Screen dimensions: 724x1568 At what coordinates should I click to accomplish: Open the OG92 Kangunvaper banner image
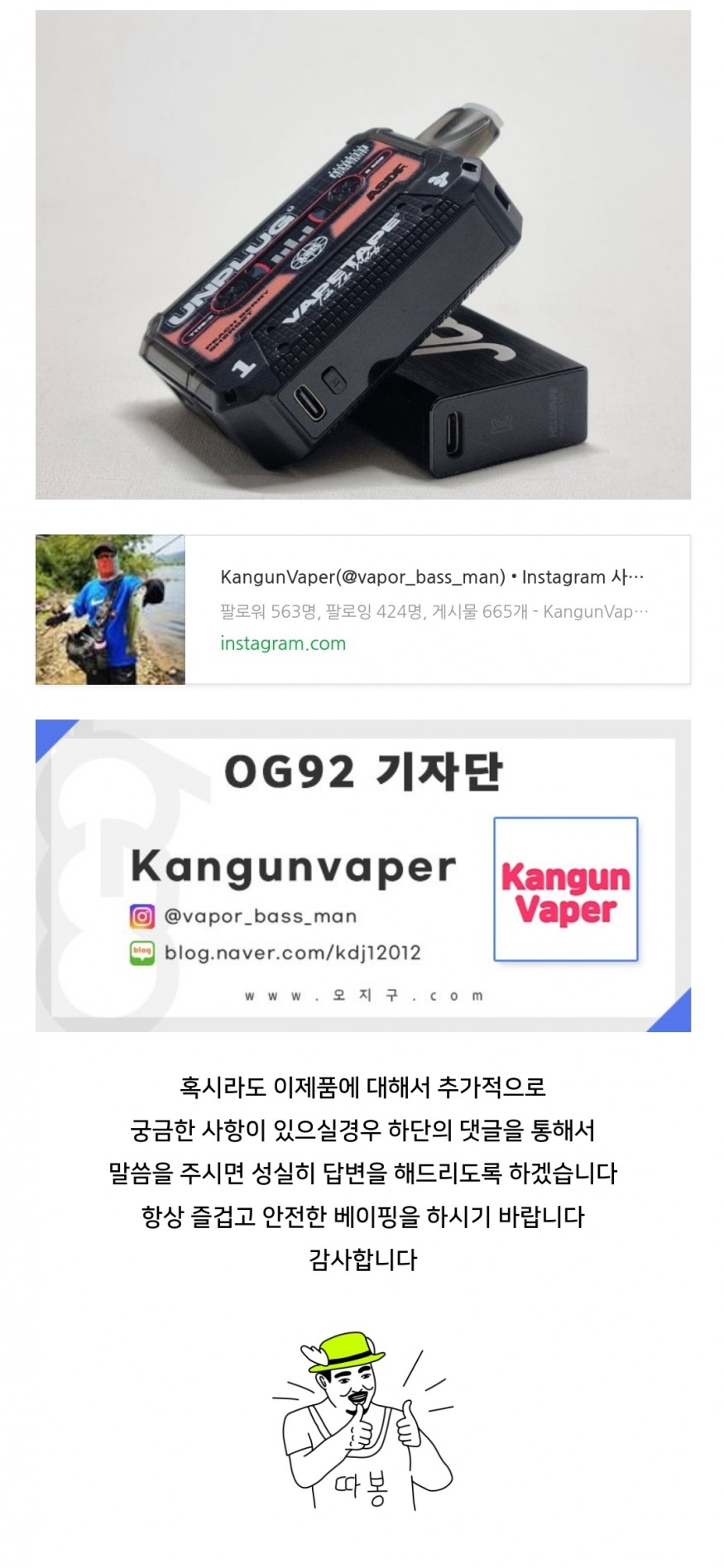tap(362, 875)
